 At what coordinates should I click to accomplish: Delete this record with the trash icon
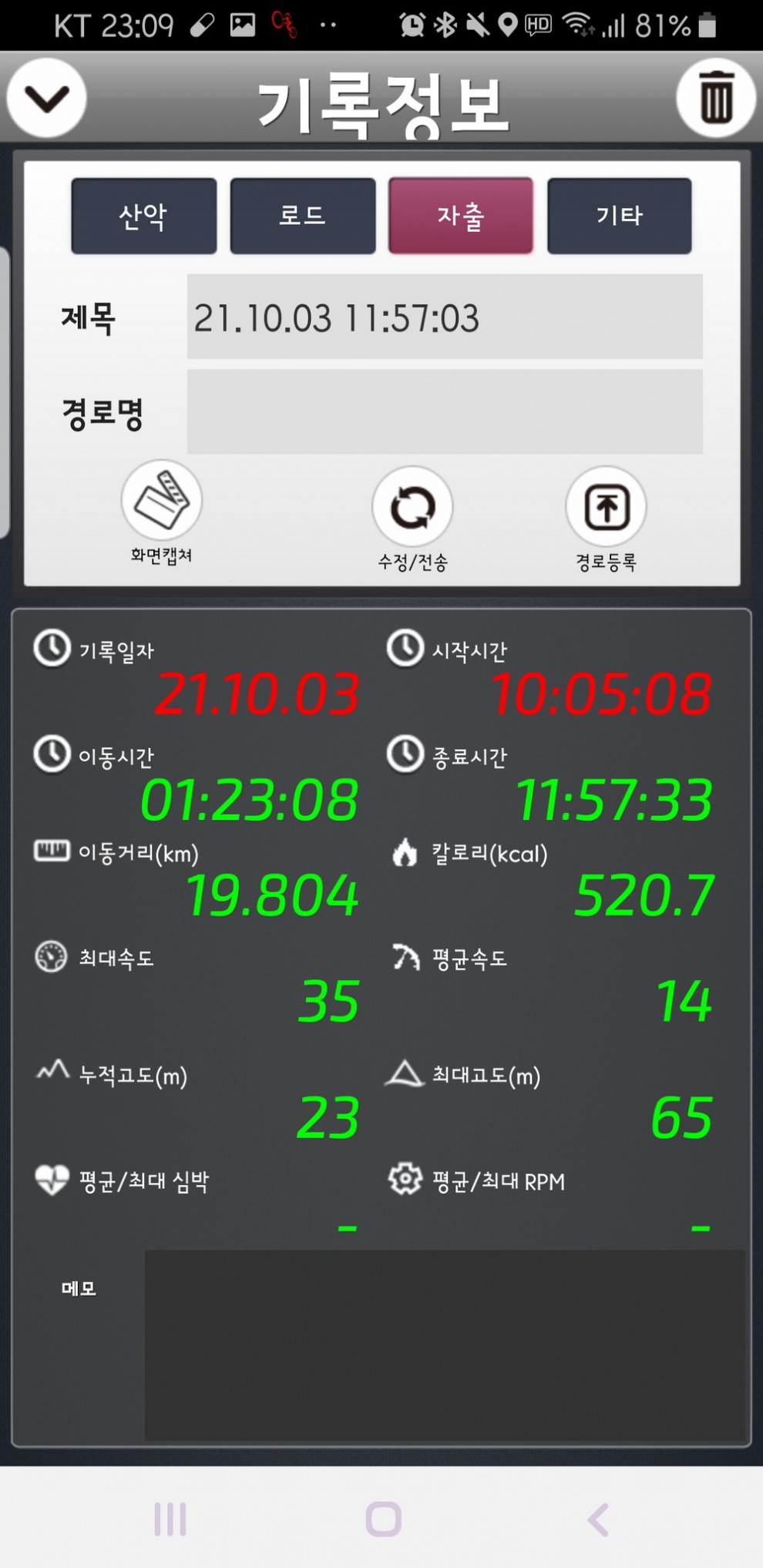[715, 98]
